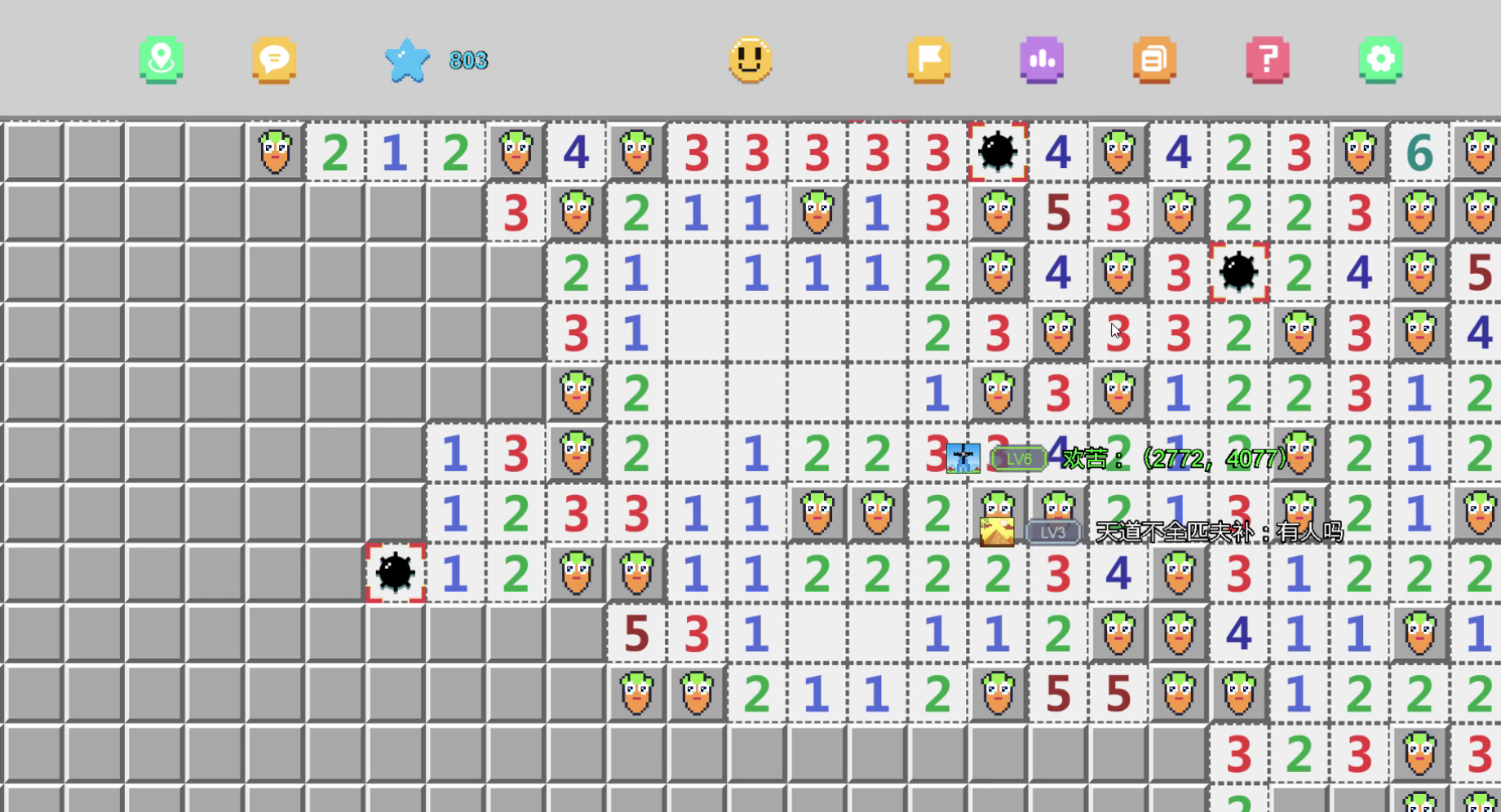Open the yellow chat bubble icon

click(274, 60)
